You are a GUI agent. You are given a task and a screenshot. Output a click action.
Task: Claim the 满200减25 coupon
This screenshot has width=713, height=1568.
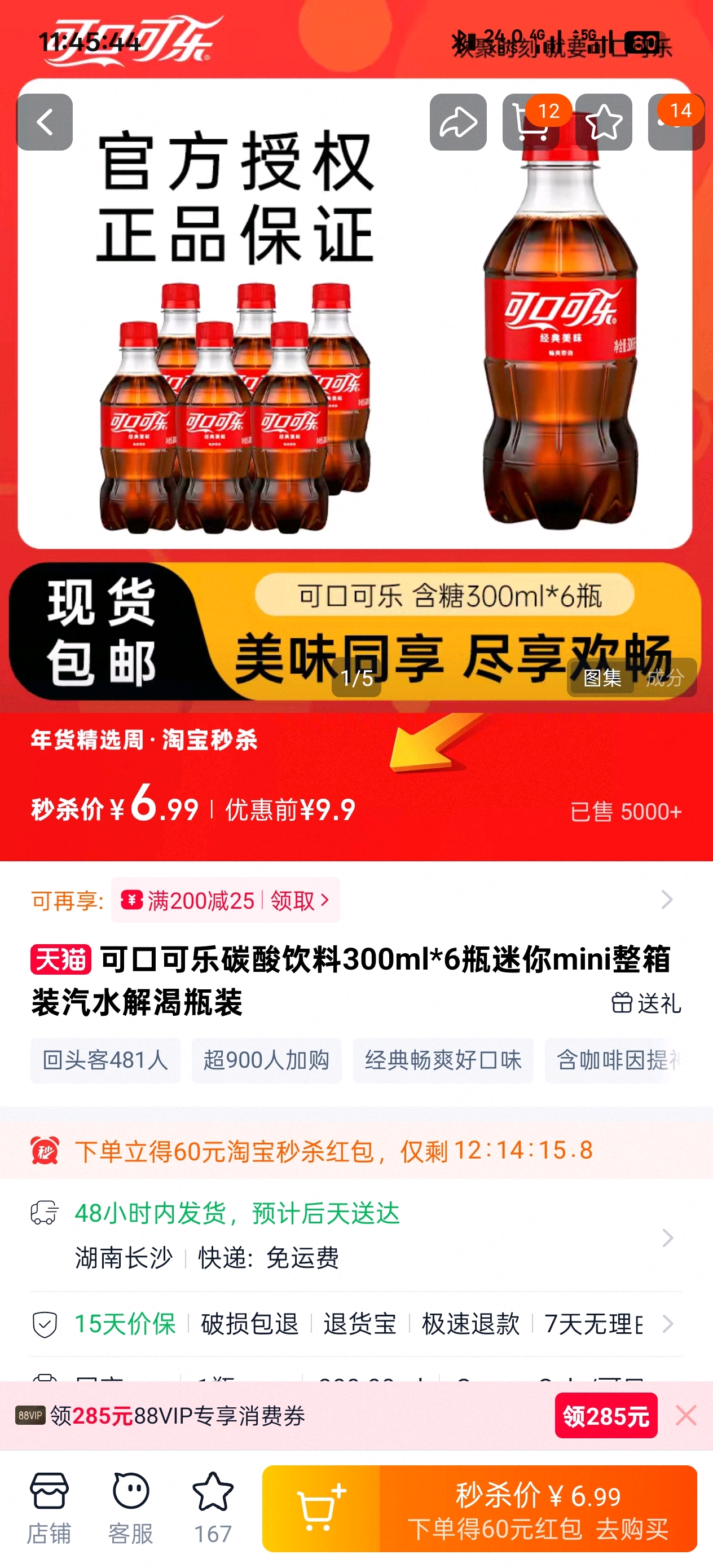pos(225,900)
